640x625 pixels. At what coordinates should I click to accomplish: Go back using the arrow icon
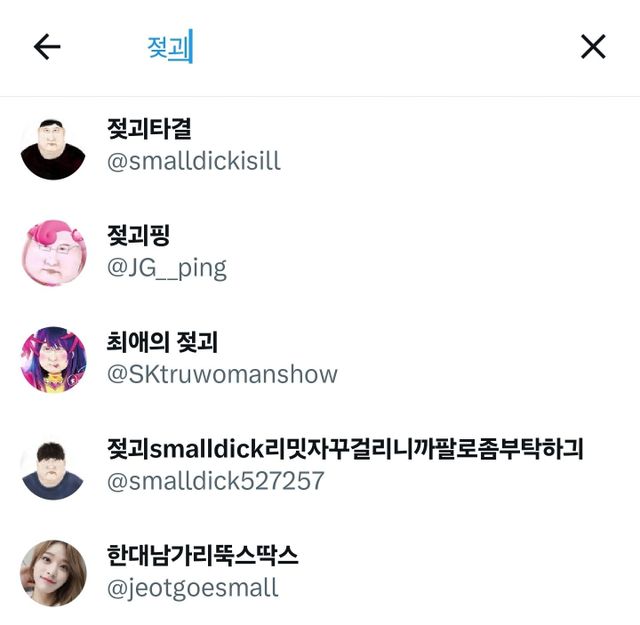pyautogui.click(x=47, y=47)
